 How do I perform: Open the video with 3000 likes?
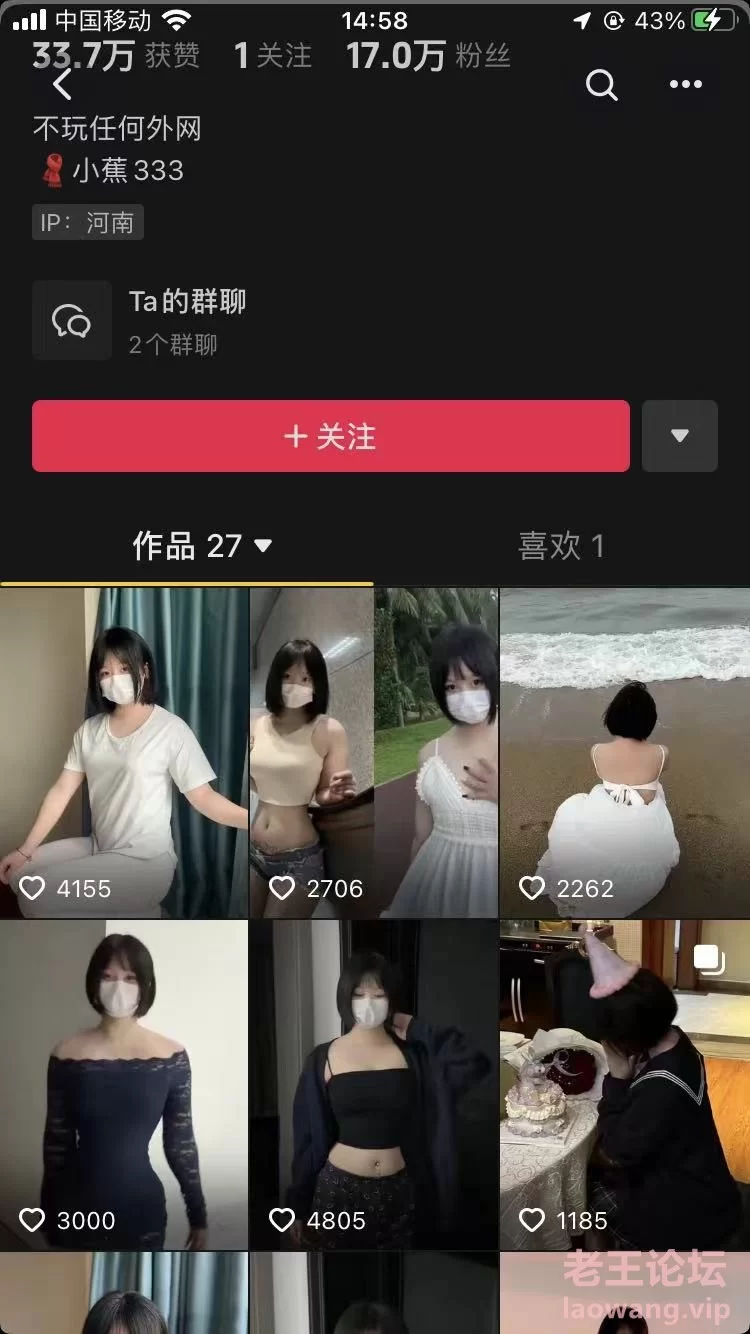pos(124,1084)
